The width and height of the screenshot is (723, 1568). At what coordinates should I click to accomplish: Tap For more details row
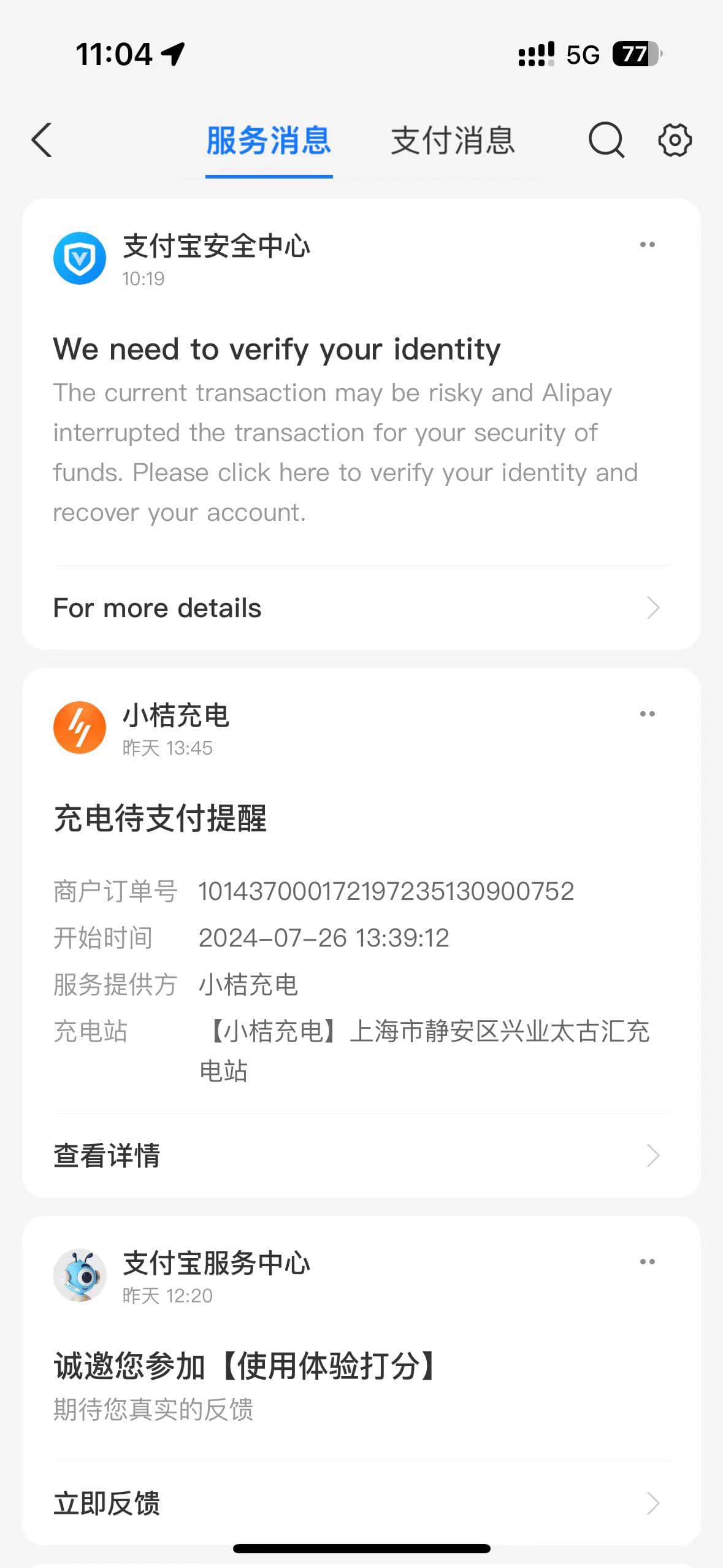pos(361,608)
